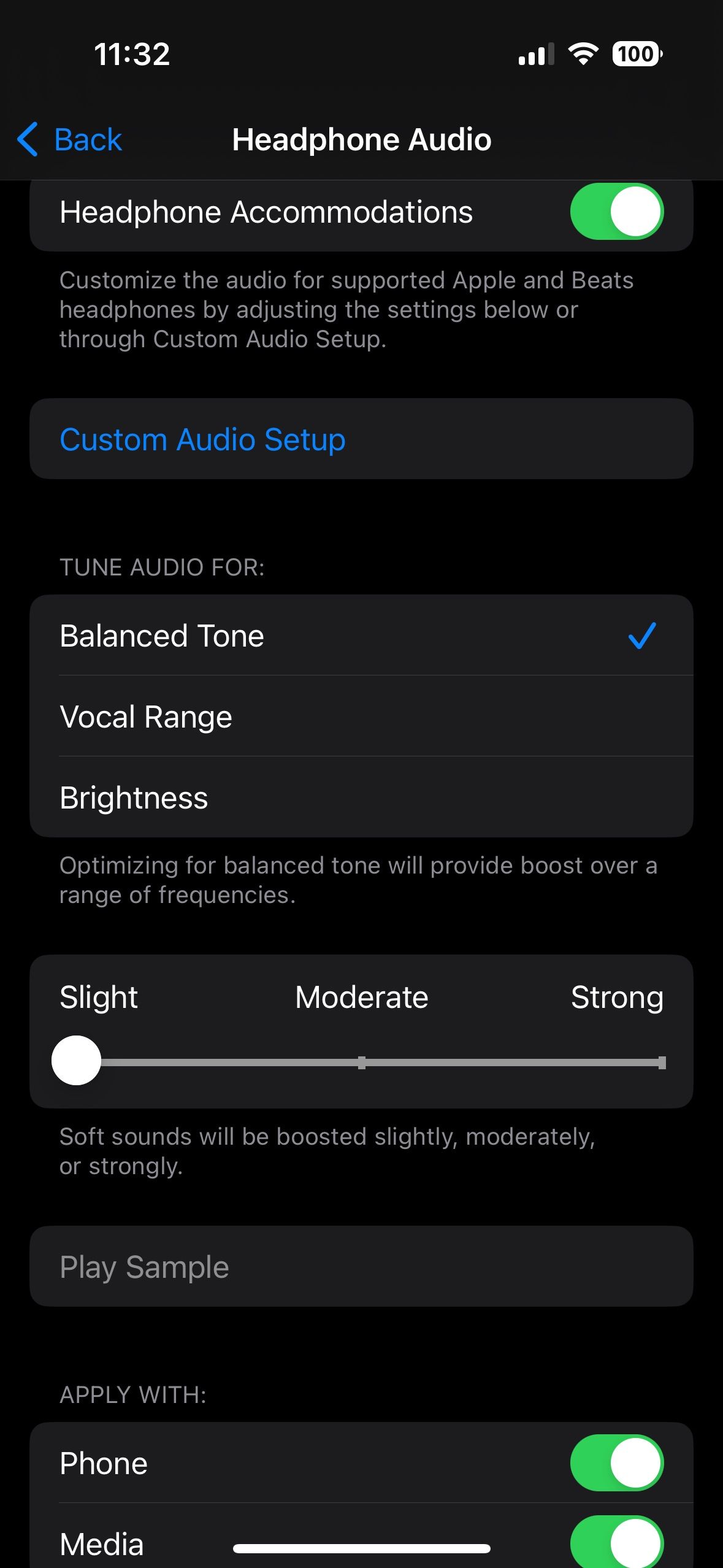The width and height of the screenshot is (723, 1568).
Task: Disable Headphone Accommodations
Action: click(x=616, y=211)
